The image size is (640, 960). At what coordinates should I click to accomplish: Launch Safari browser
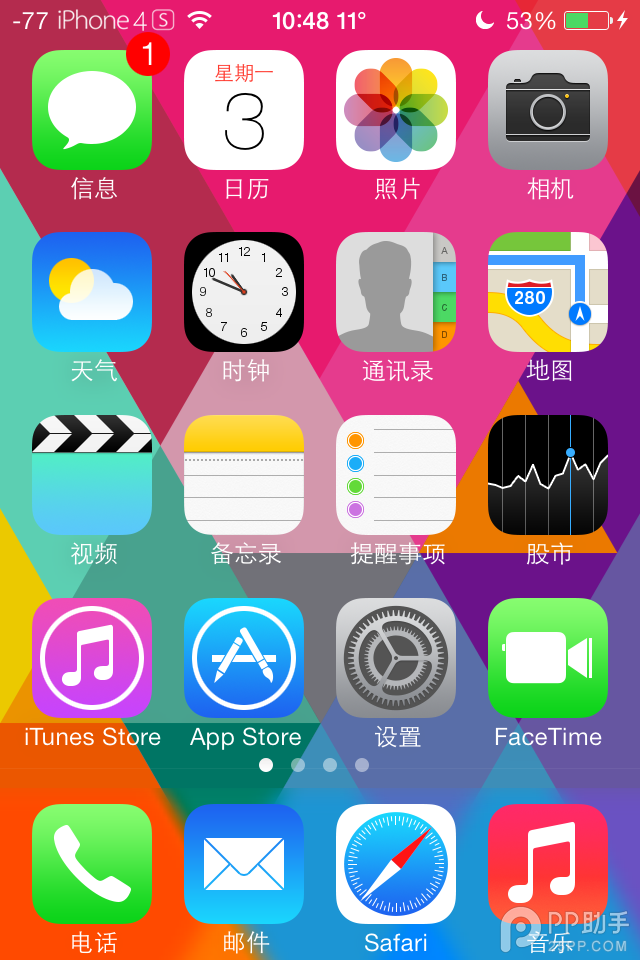(x=396, y=864)
